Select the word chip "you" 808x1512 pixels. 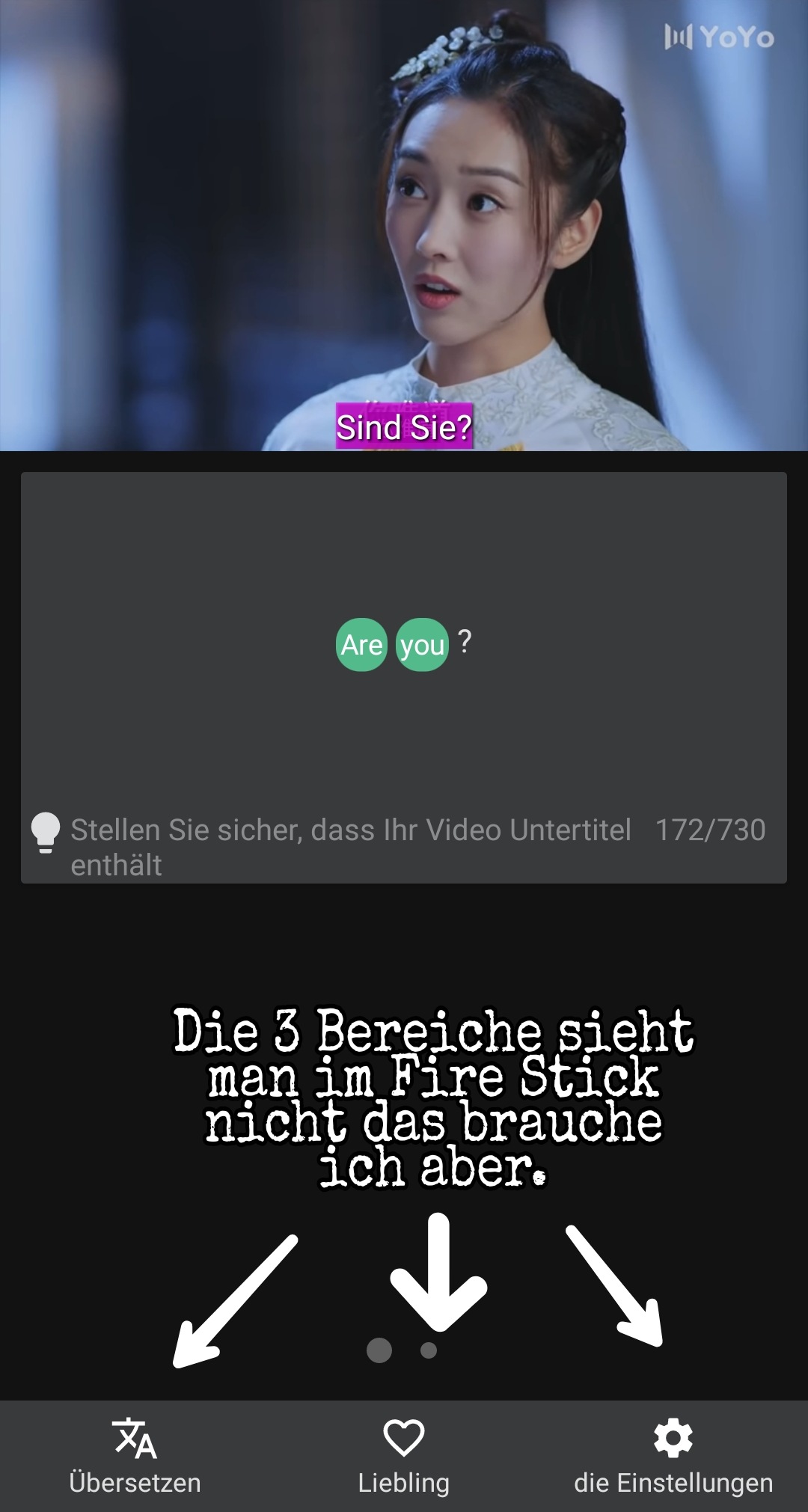[x=422, y=645]
